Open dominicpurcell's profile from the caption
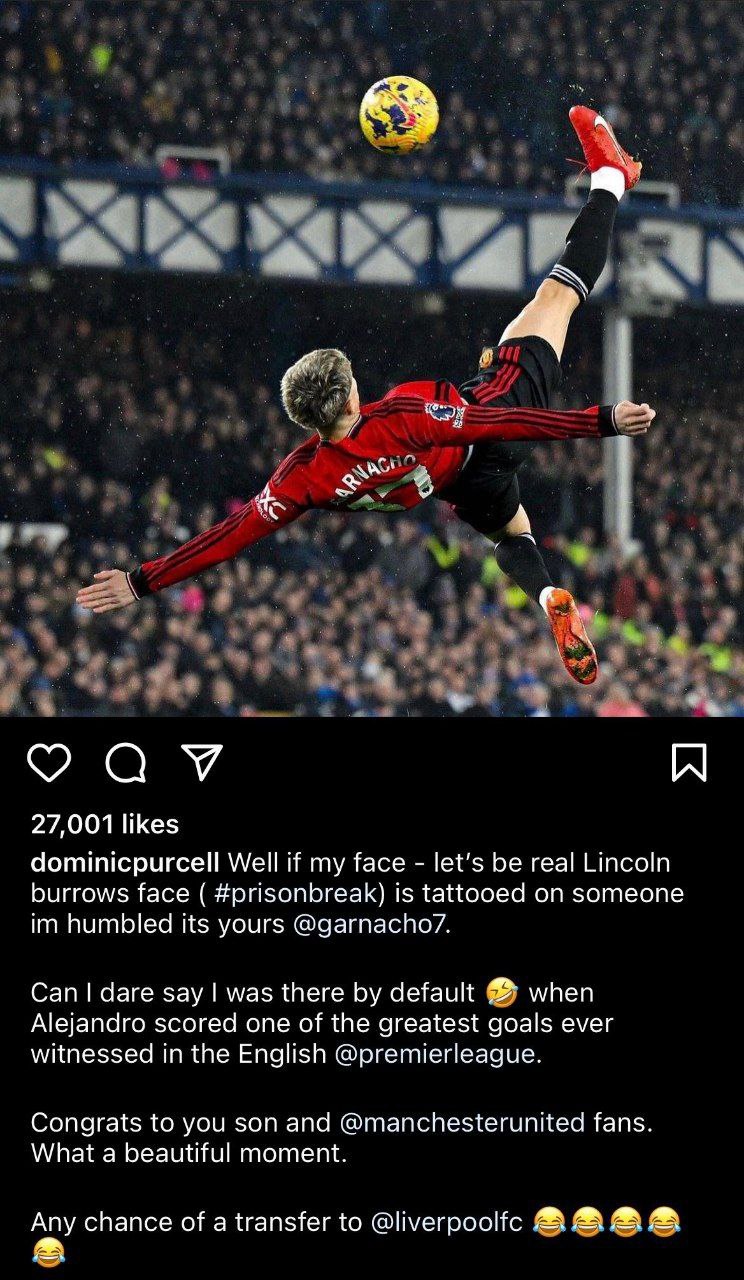The image size is (744, 1280). [x=126, y=862]
